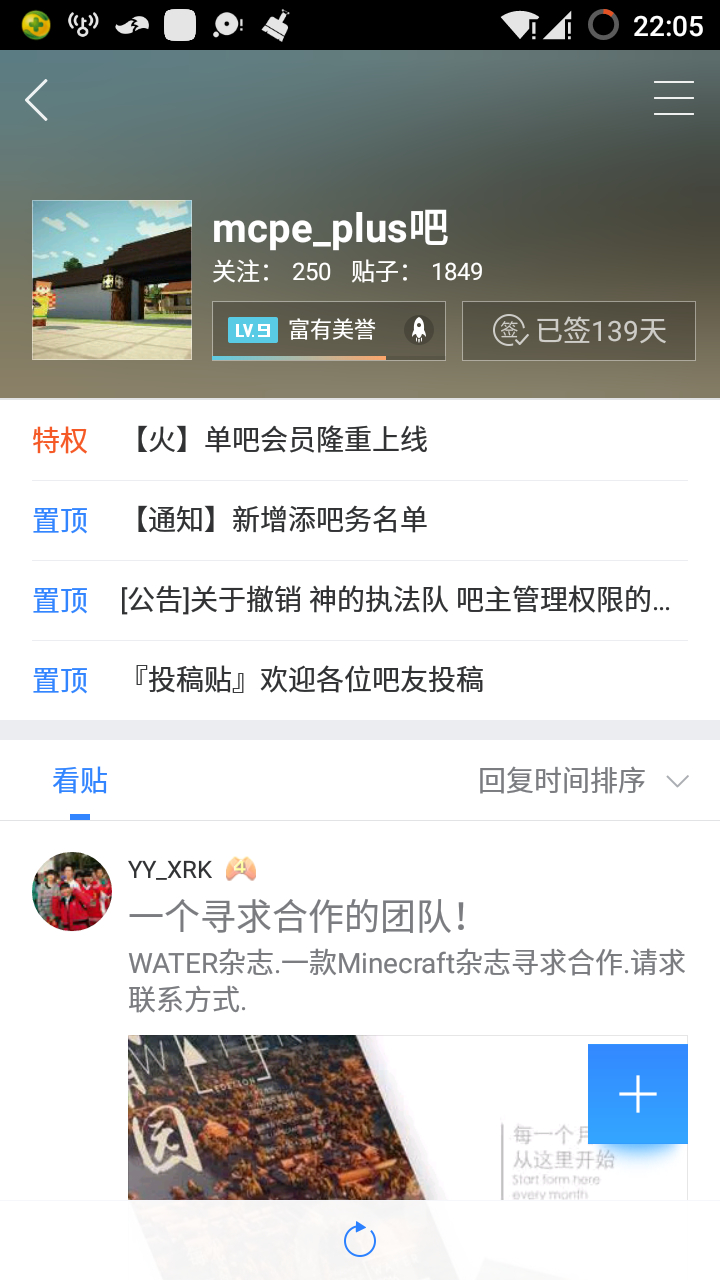Open the mcpe_plus吧 forum avatar
This screenshot has width=720, height=1280.
112,280
